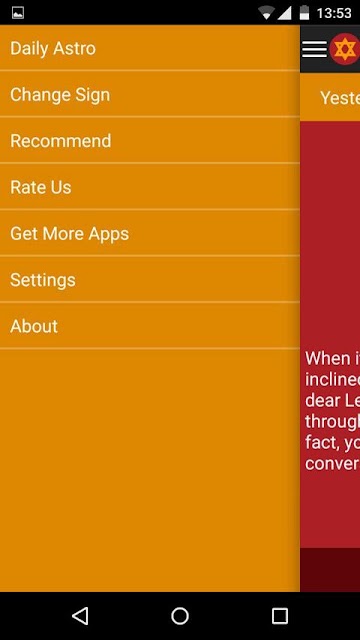
Task: Select Change Sign menu item
Action: tap(150, 94)
